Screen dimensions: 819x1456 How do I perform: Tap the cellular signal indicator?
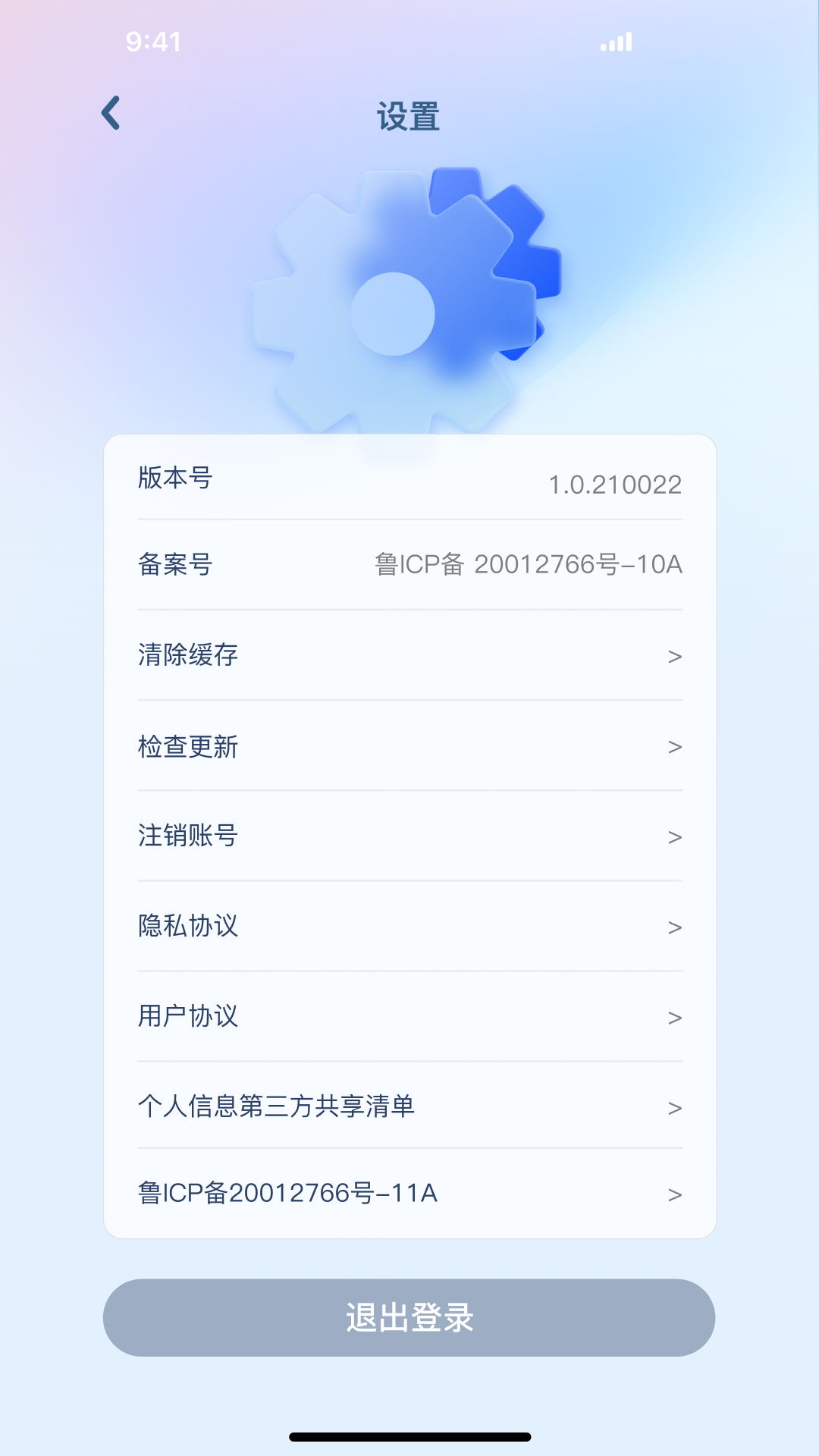click(x=614, y=42)
